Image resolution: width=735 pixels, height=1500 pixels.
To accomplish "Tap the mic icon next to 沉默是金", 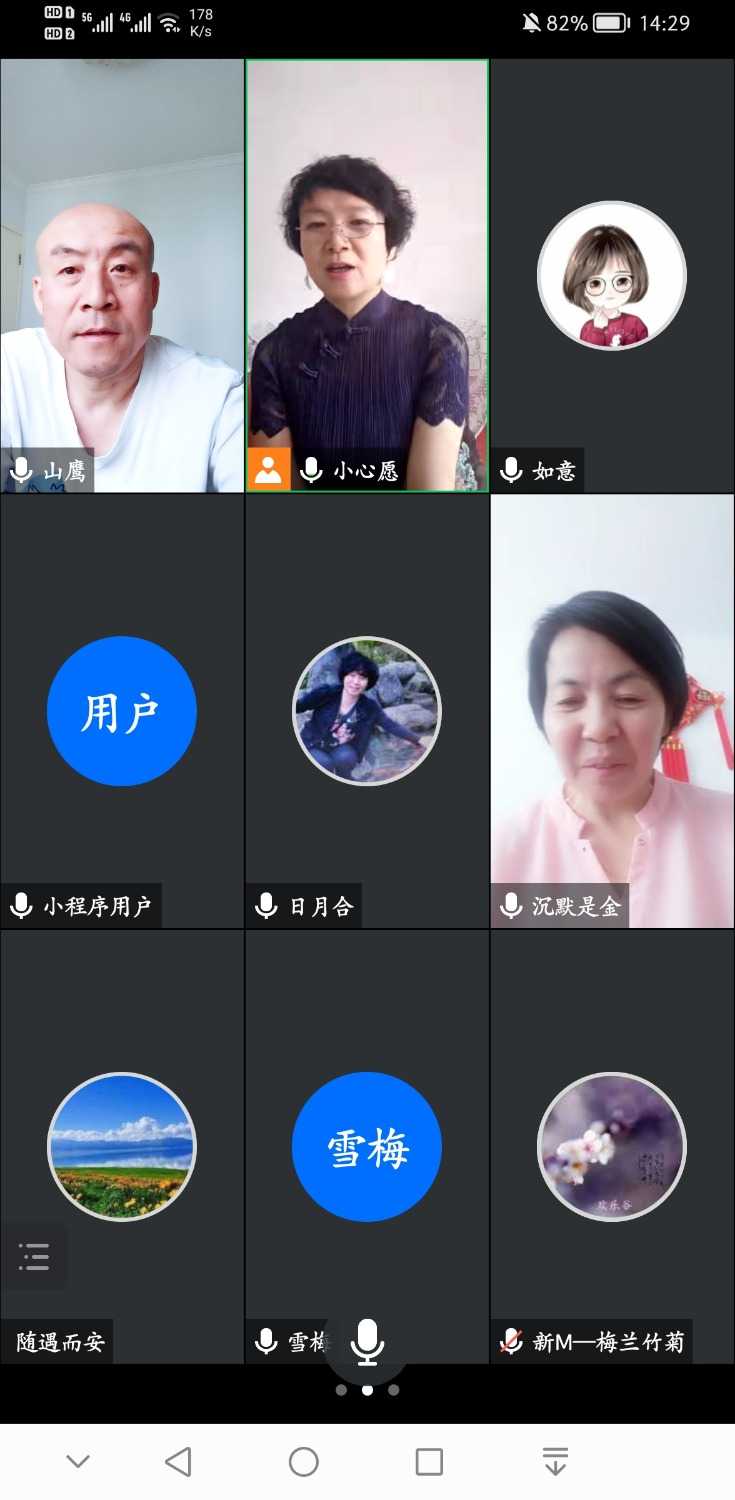I will [510, 906].
